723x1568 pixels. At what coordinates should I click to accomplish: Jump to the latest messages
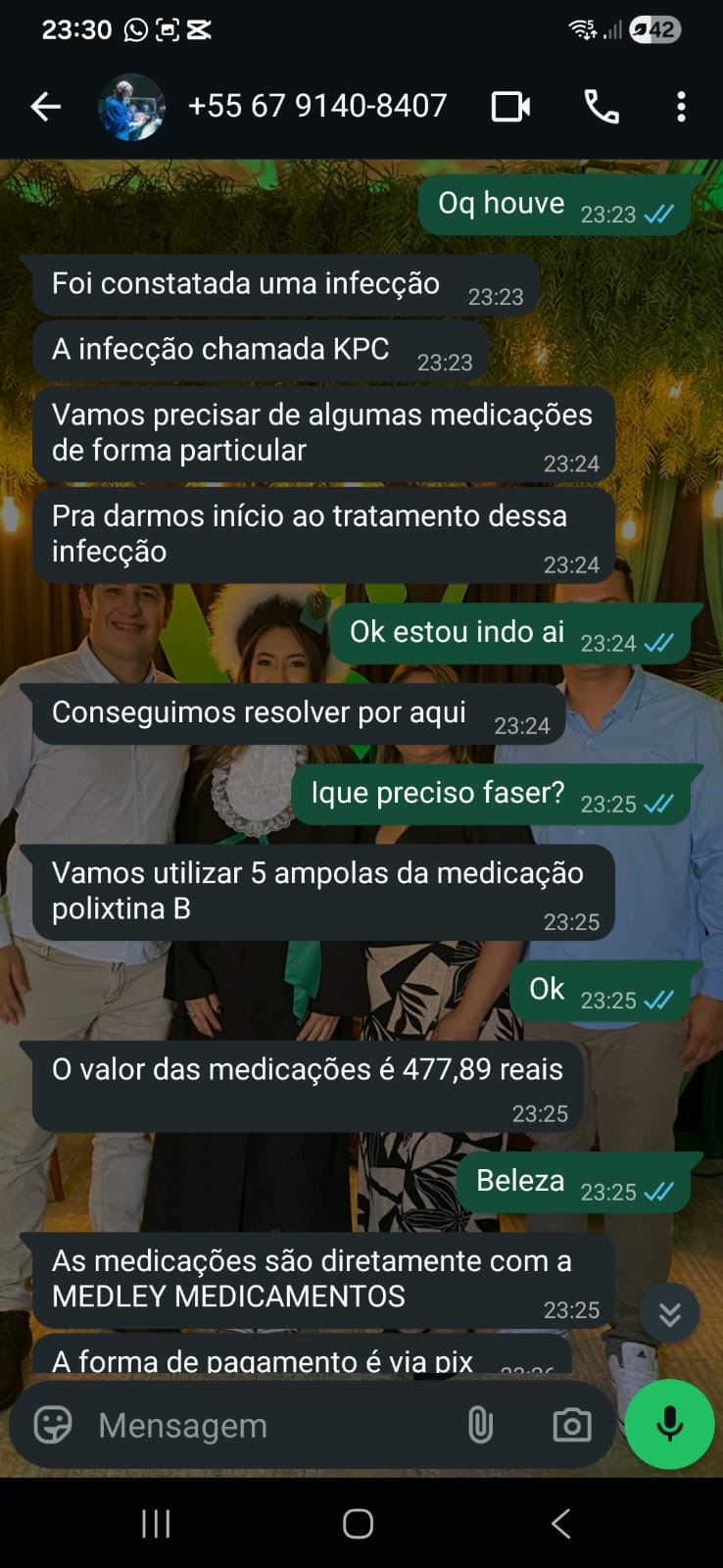(669, 1314)
